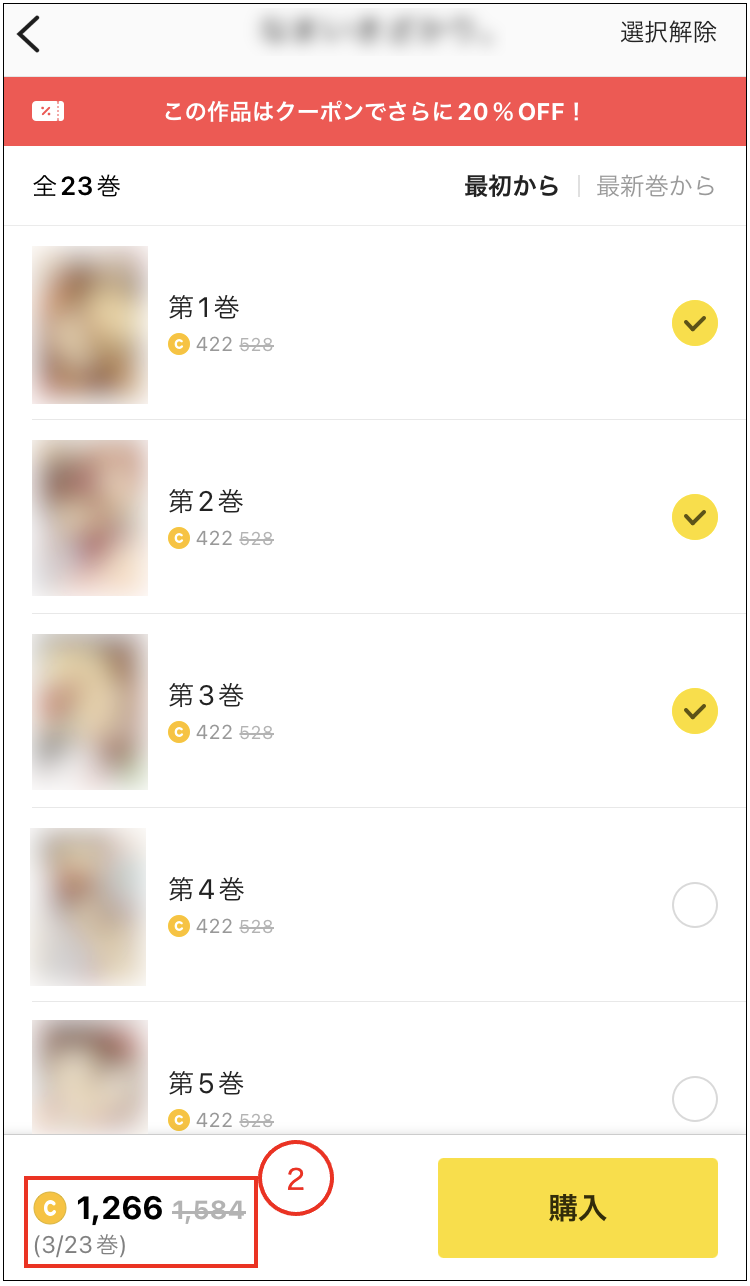Tap 選択解除 to clear the selection

coord(668,32)
